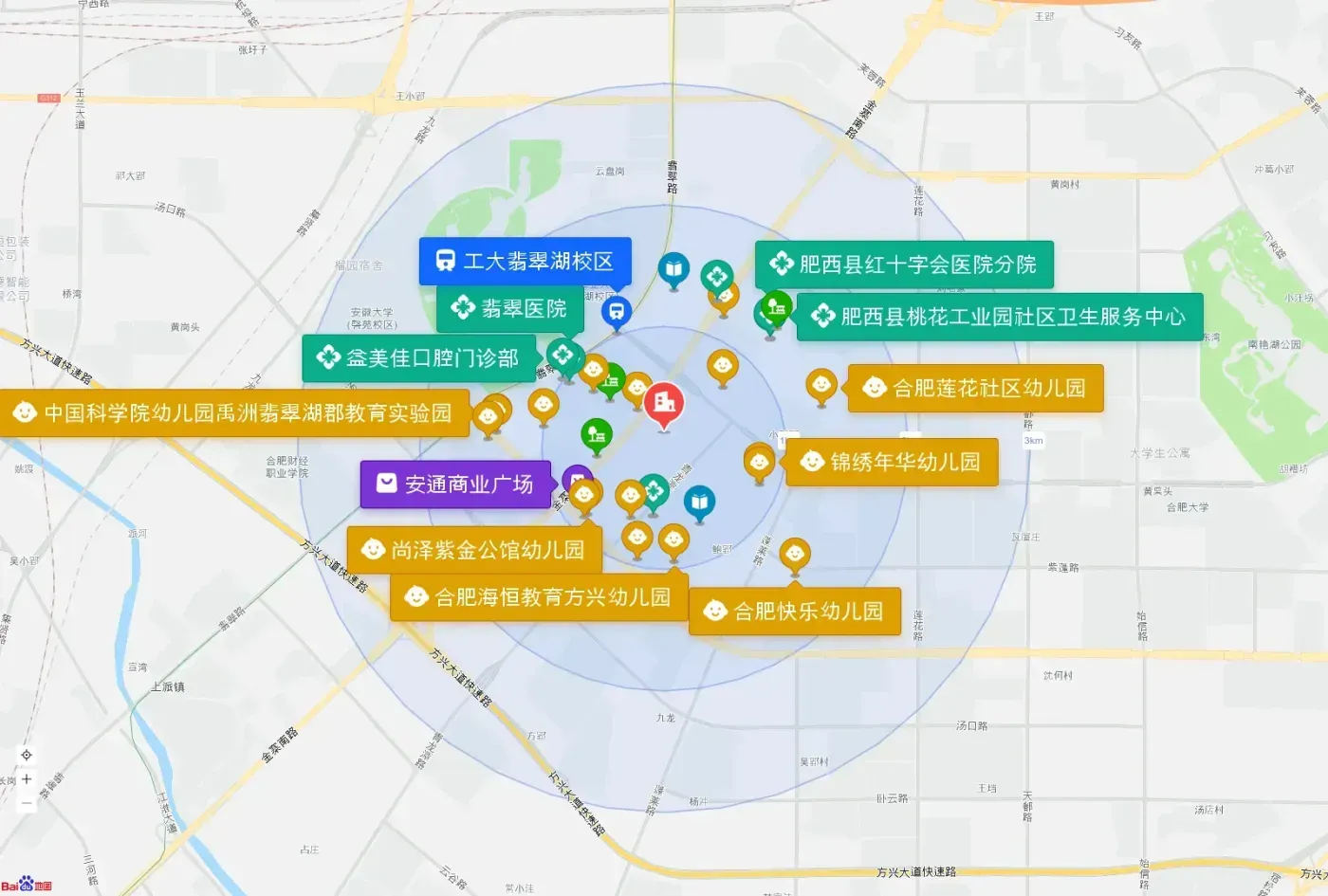Open 肥西县桃花工业园社区卫生服务中心 label
This screenshot has width=1328, height=896.
tap(1000, 317)
